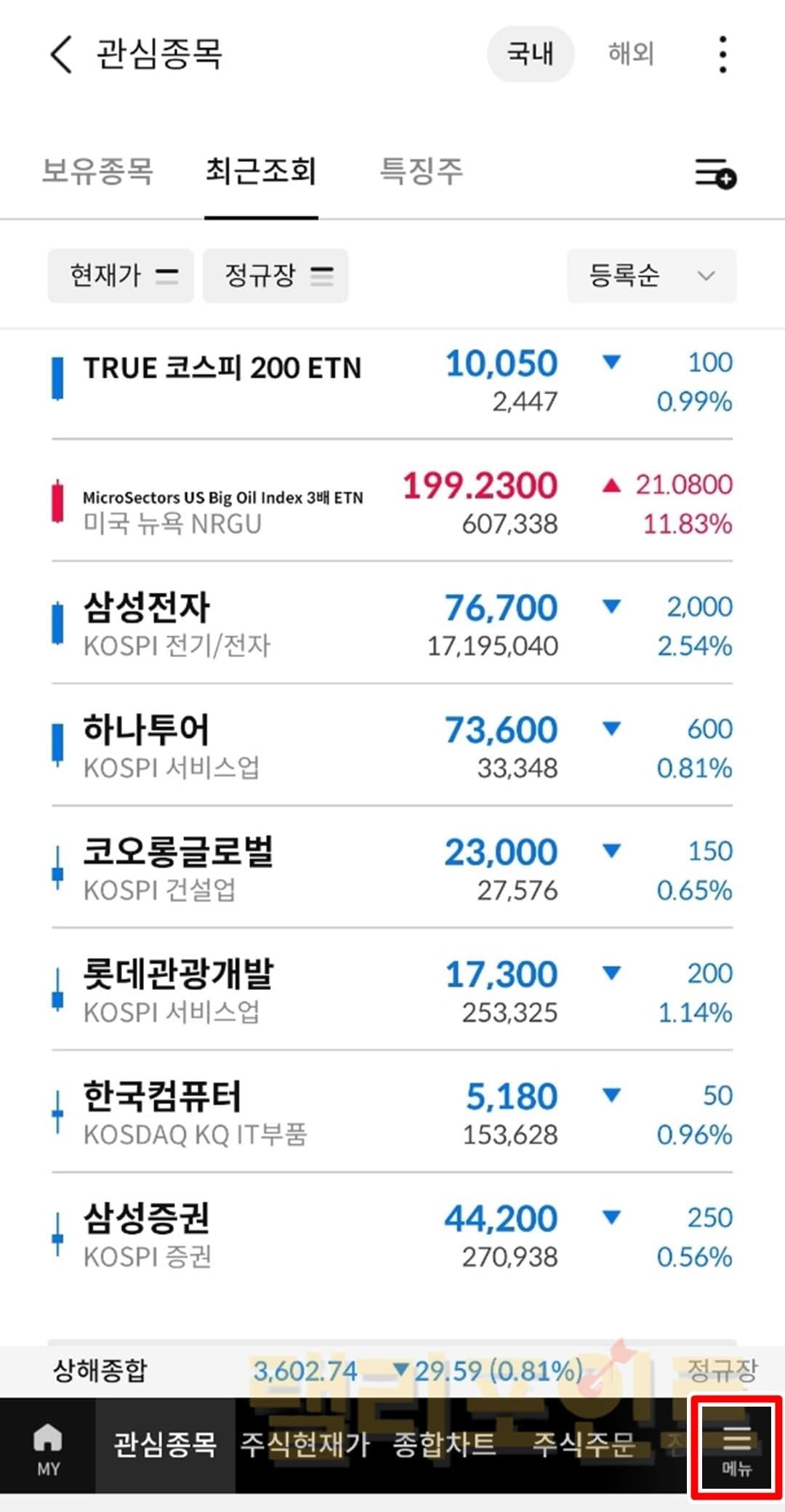The height and width of the screenshot is (1512, 785).
Task: Open the add-to-list icon
Action: 715,174
